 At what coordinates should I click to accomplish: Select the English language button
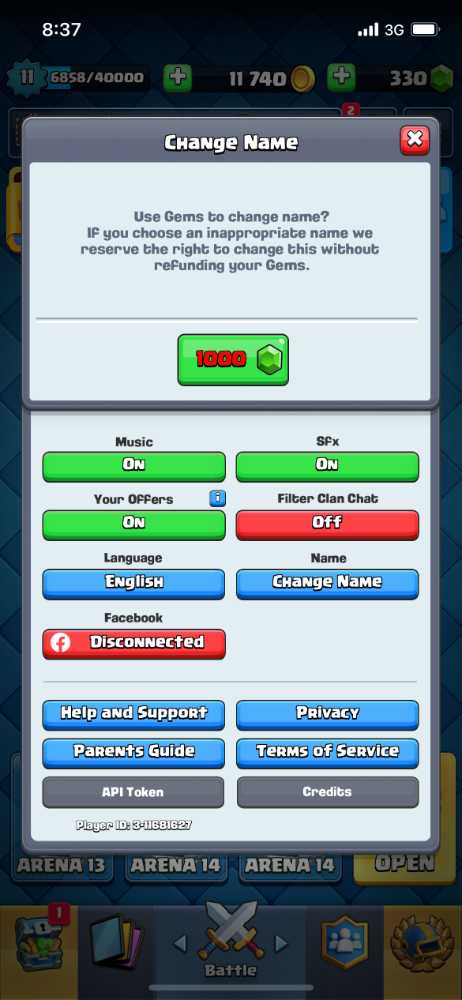click(x=134, y=584)
